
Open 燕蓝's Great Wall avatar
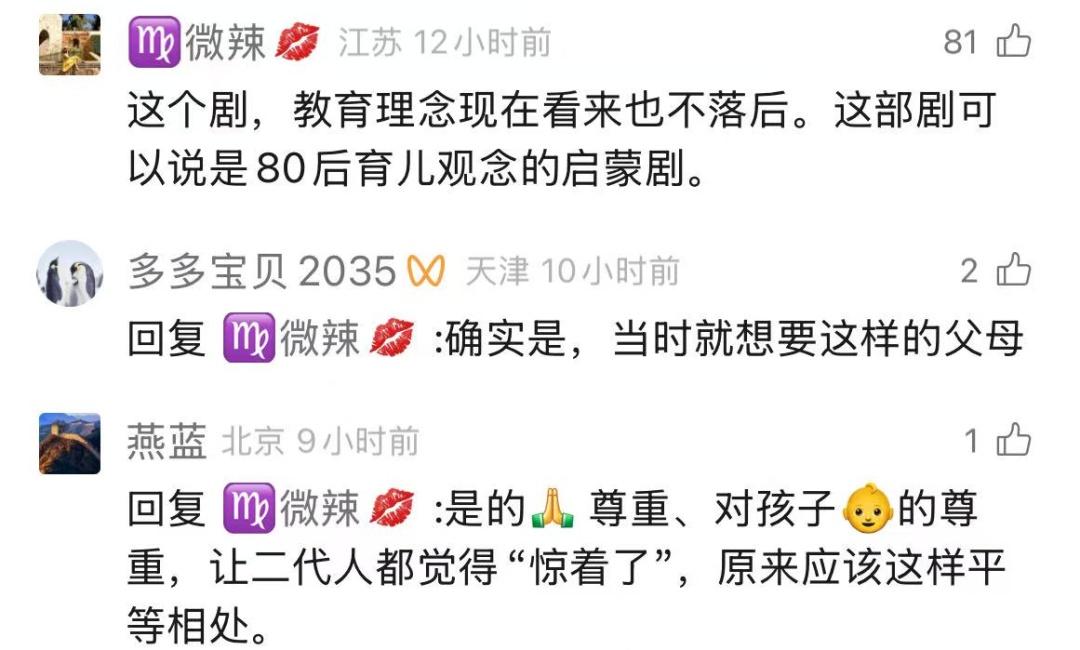click(70, 443)
